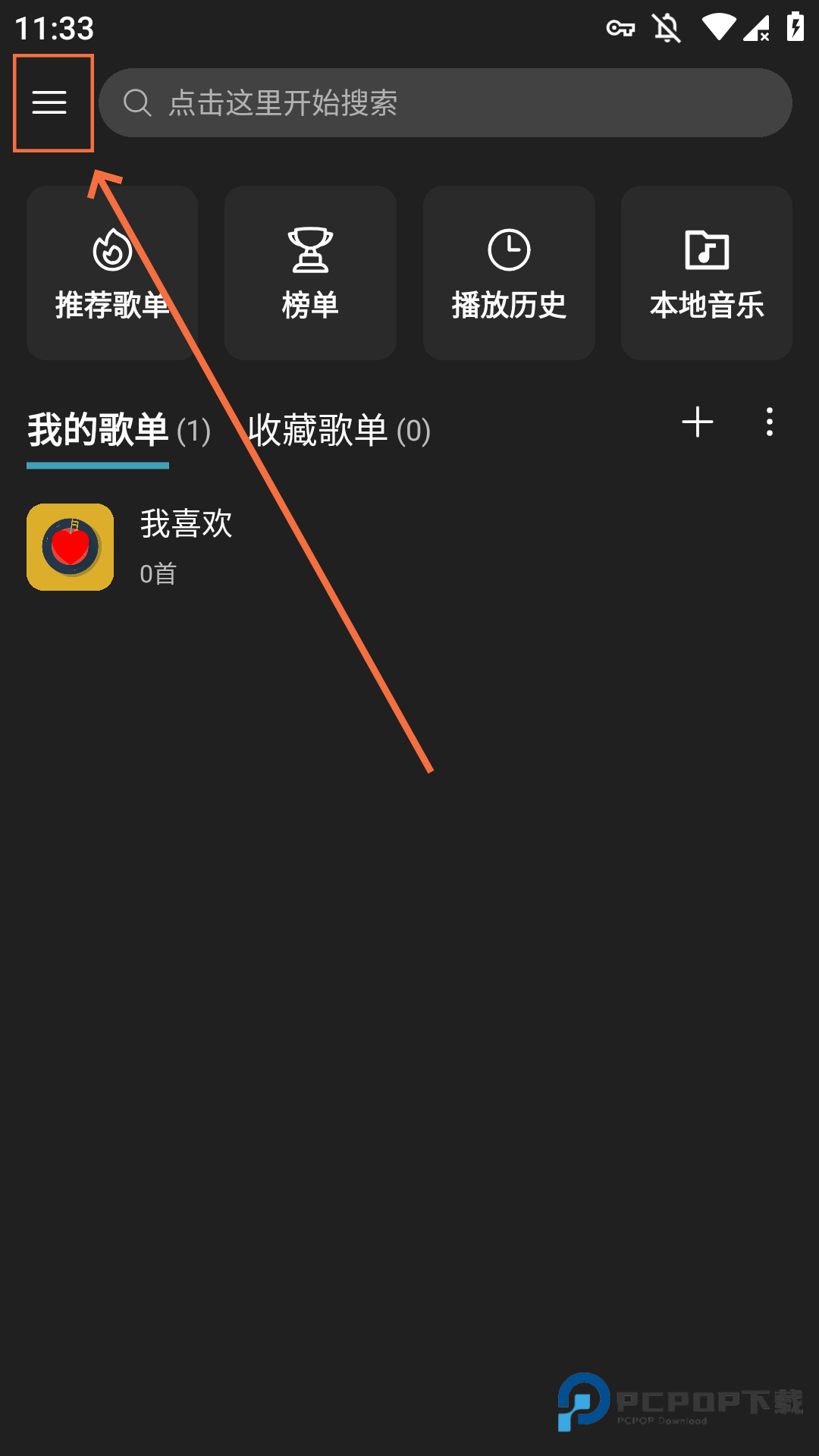Open 本地音乐 local music
This screenshot has height=1456, width=819.
pos(707,273)
